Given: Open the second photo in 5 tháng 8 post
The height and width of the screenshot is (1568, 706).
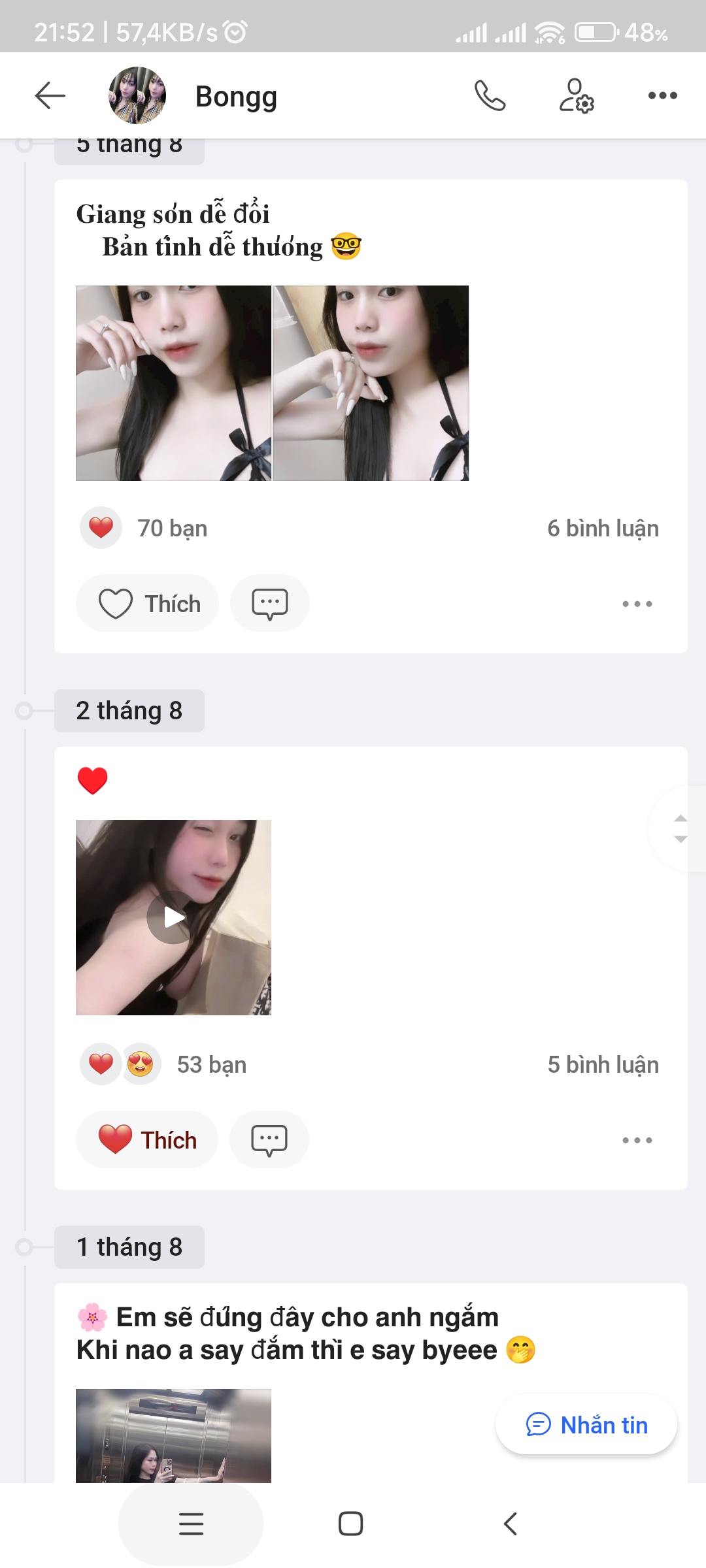Looking at the screenshot, I should (371, 383).
